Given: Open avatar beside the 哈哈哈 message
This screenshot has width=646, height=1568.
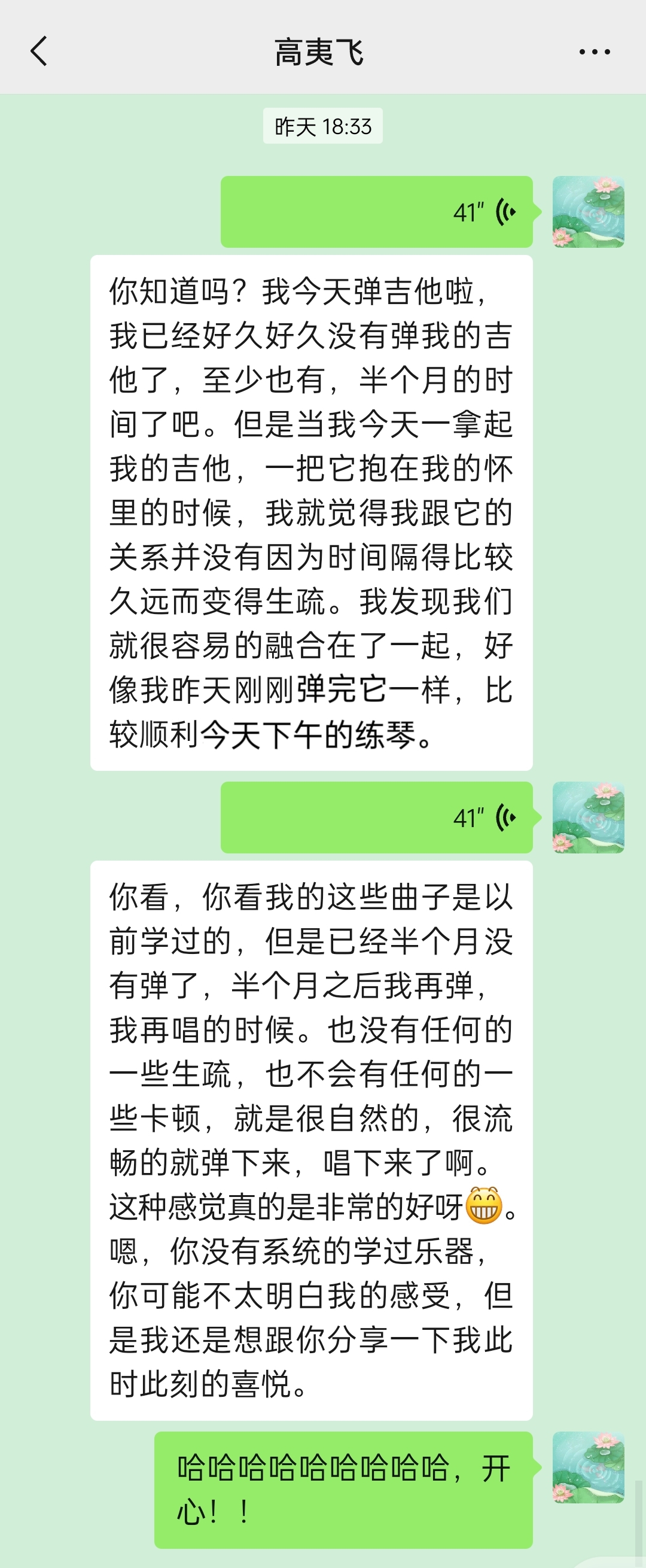Looking at the screenshot, I should coord(588,1467).
